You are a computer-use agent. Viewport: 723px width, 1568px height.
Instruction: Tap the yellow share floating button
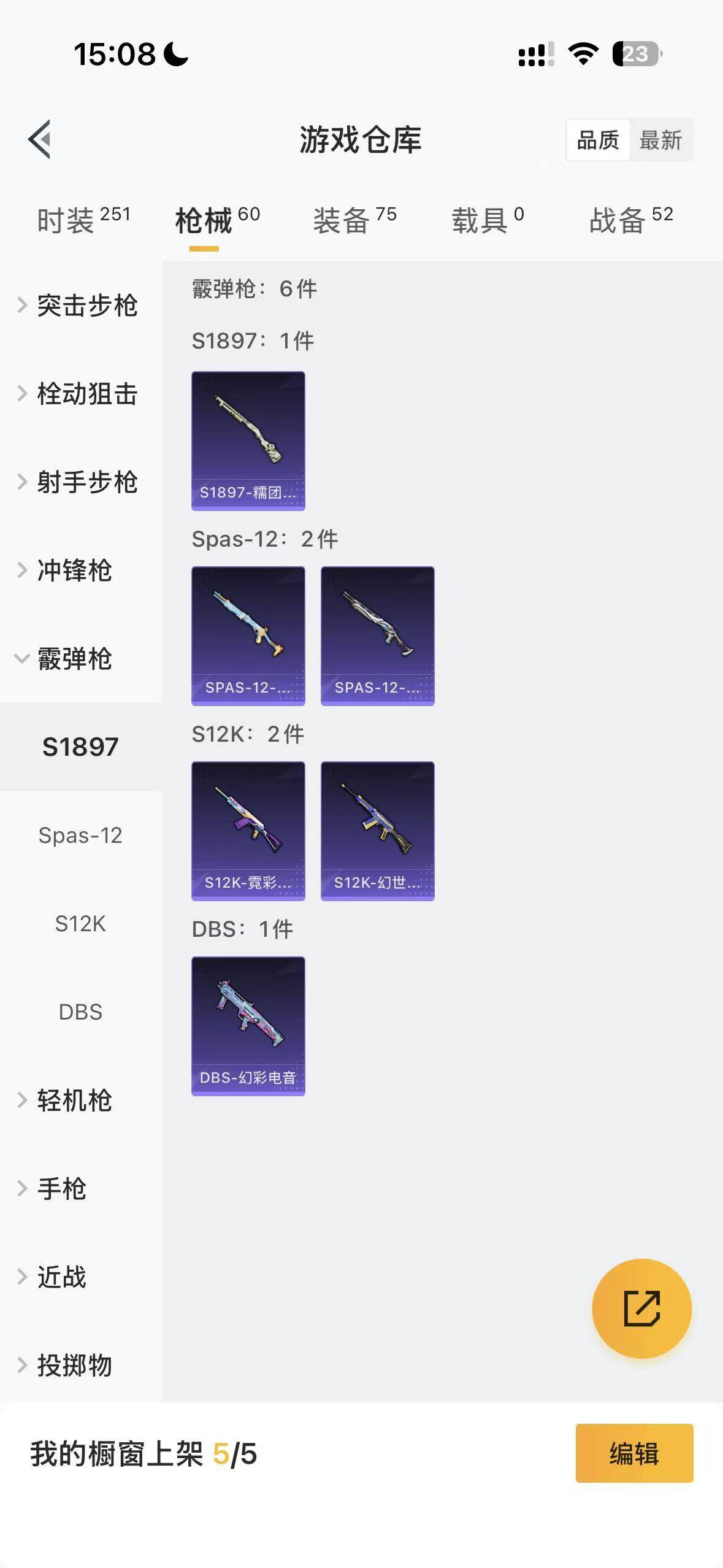(x=641, y=1309)
